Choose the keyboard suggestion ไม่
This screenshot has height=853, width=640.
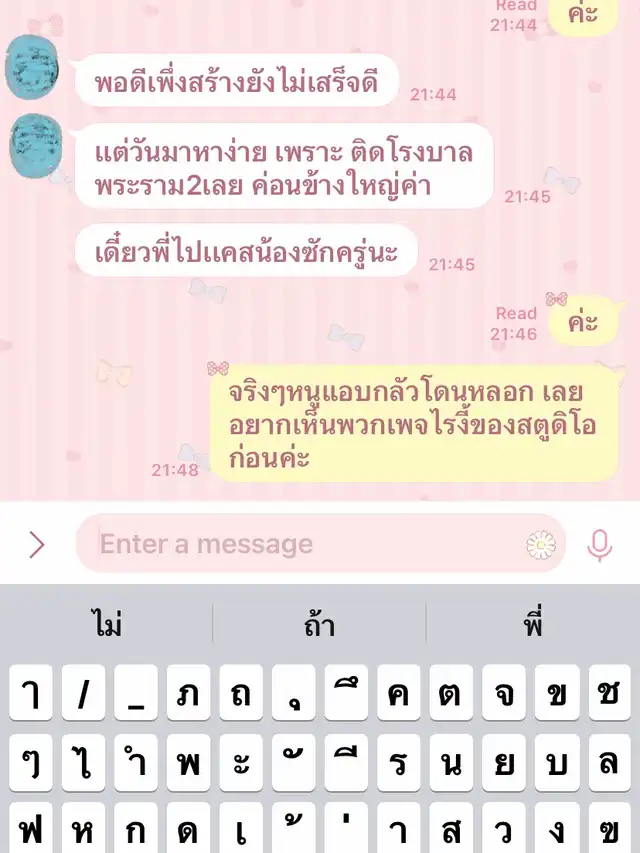coord(108,625)
